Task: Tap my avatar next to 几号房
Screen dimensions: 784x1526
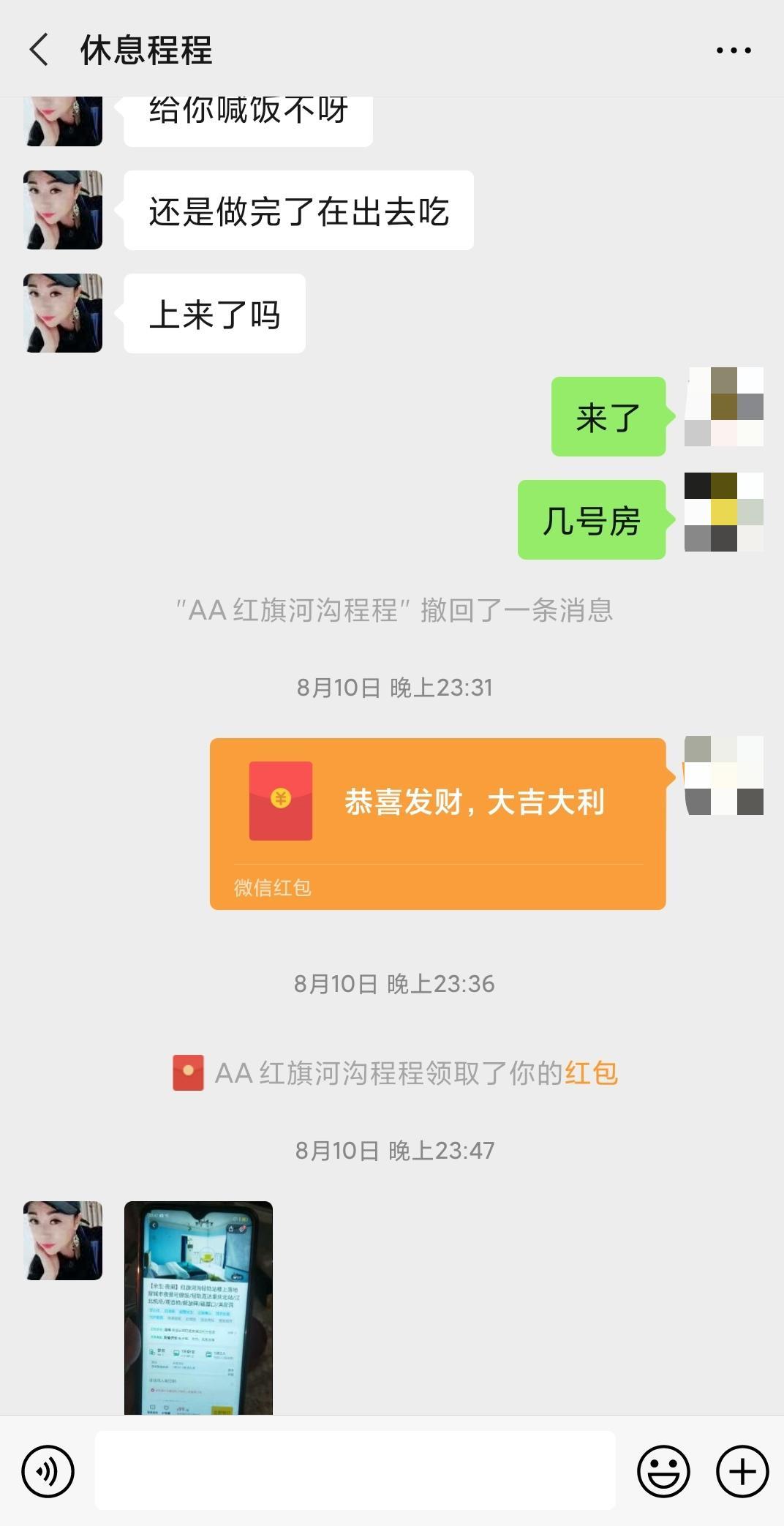Action: [x=723, y=511]
